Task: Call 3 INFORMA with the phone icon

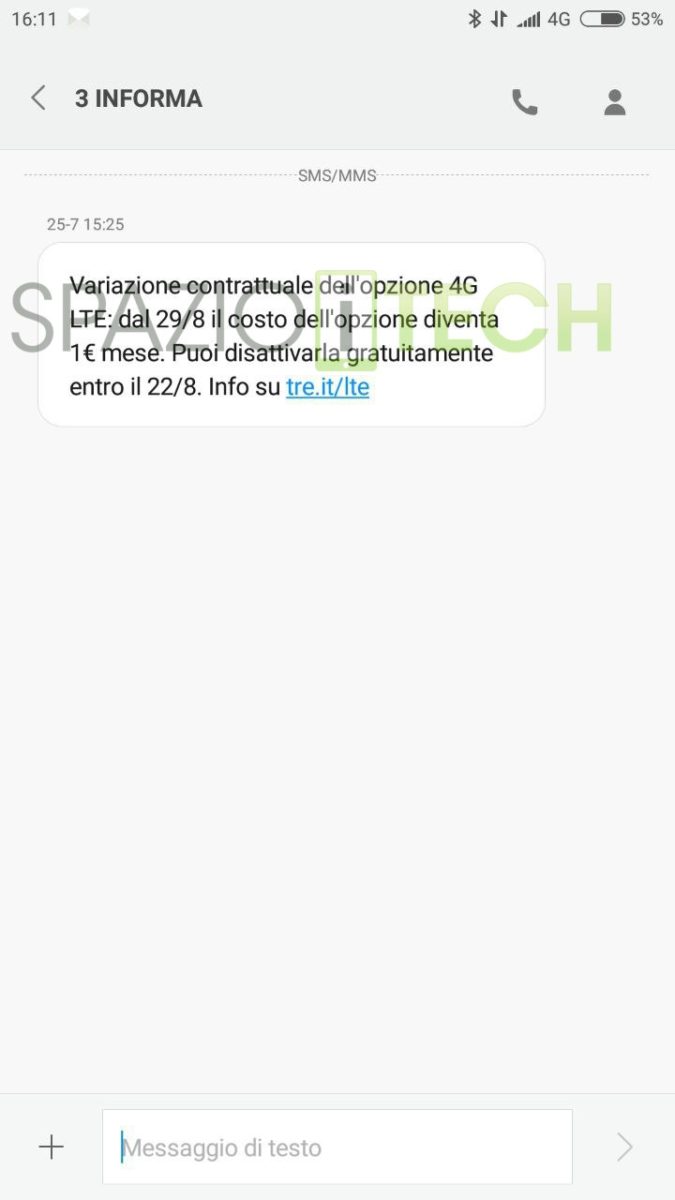Action: click(x=525, y=101)
